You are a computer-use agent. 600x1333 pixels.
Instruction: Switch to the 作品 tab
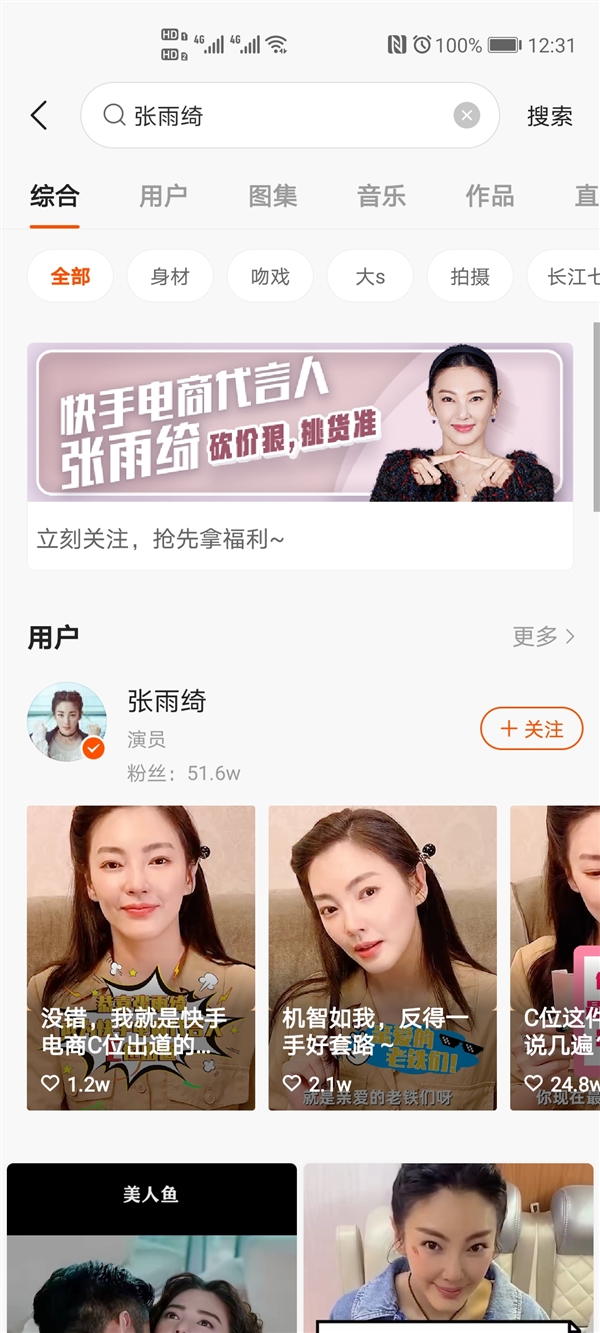click(489, 196)
